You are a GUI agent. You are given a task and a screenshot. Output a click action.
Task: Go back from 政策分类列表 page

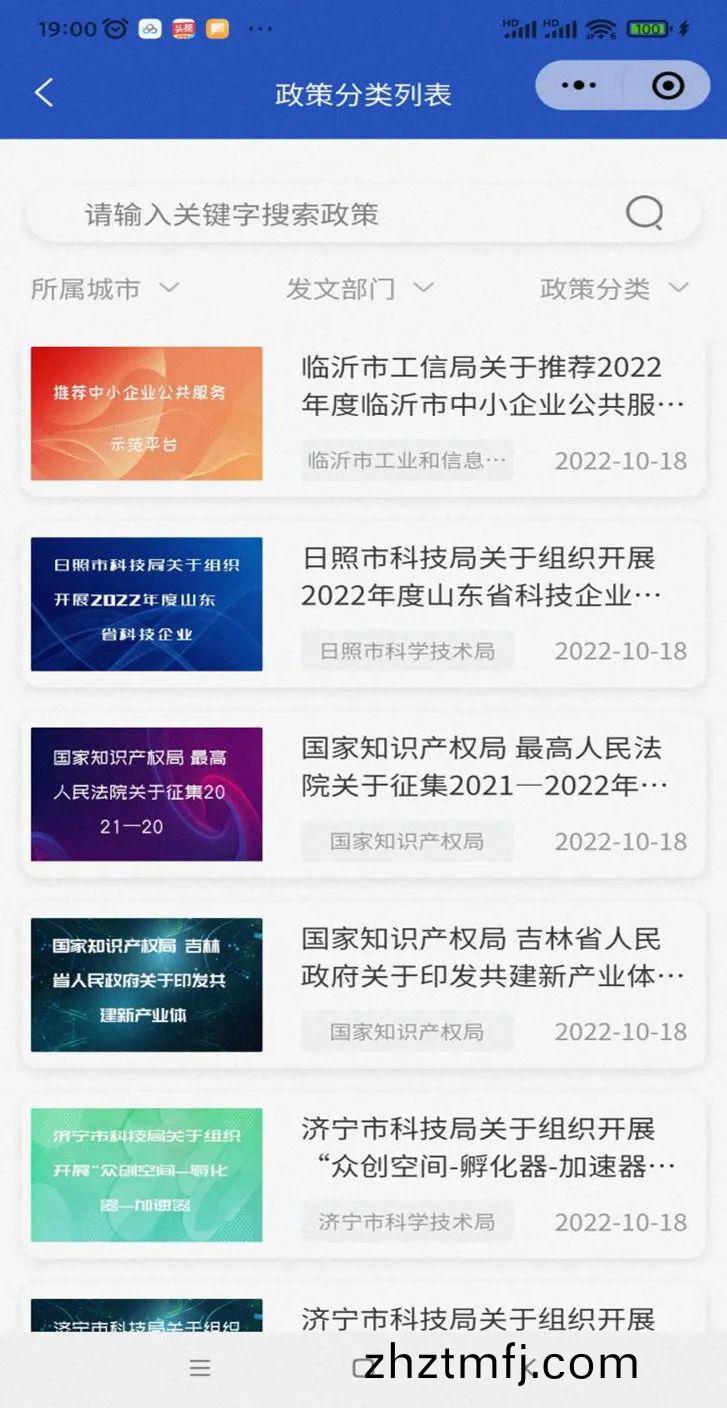(x=43, y=93)
